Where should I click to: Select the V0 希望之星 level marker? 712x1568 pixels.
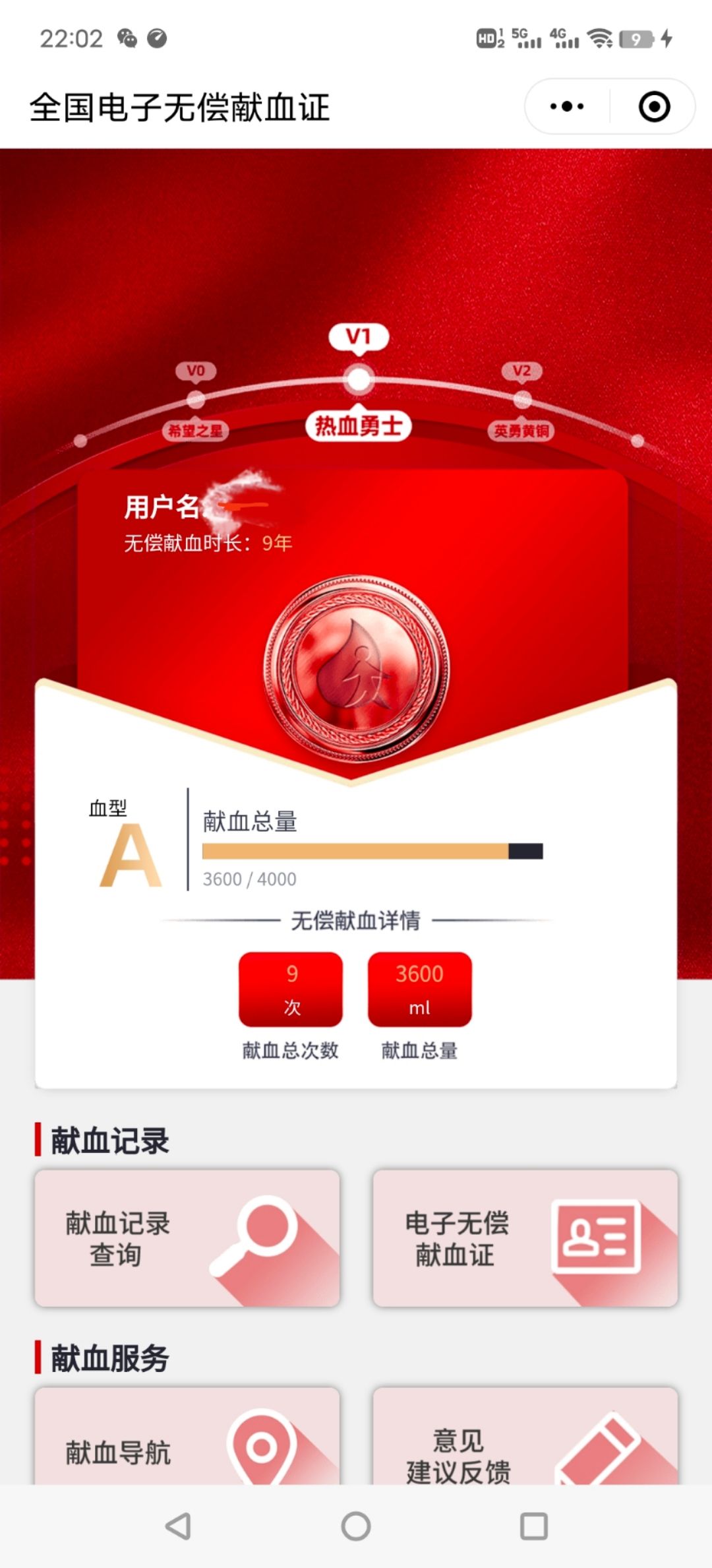coord(195,400)
